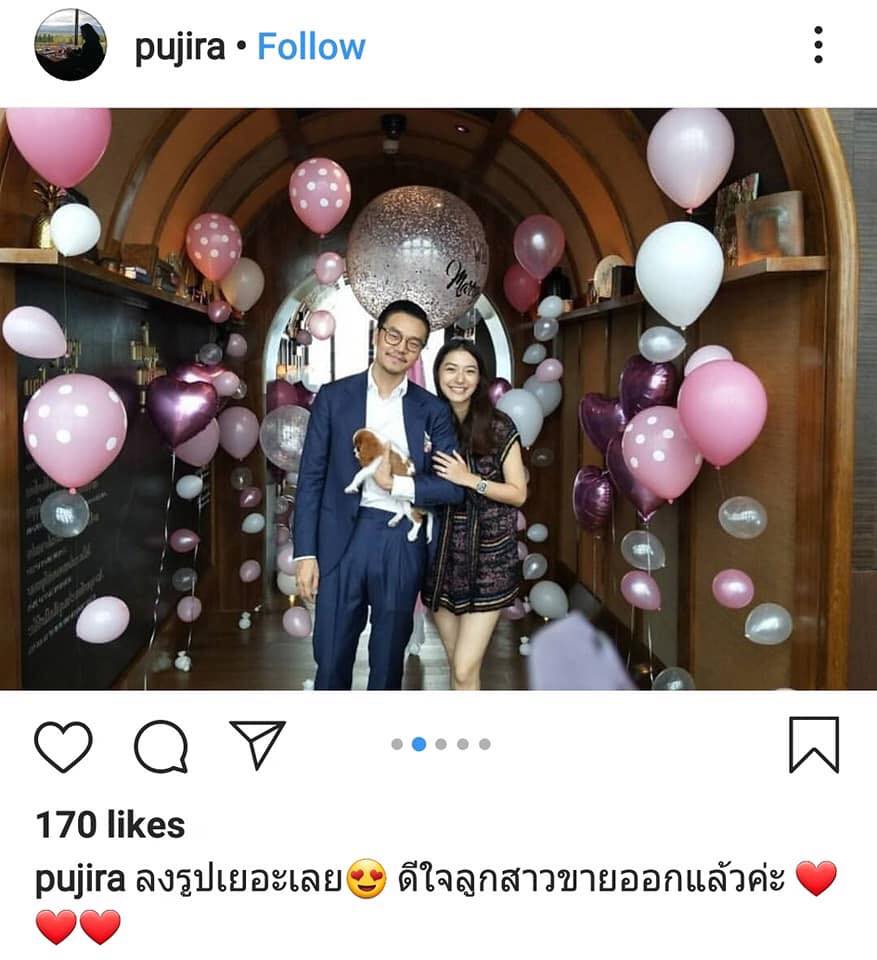Open the post overflow menu

[x=818, y=45]
